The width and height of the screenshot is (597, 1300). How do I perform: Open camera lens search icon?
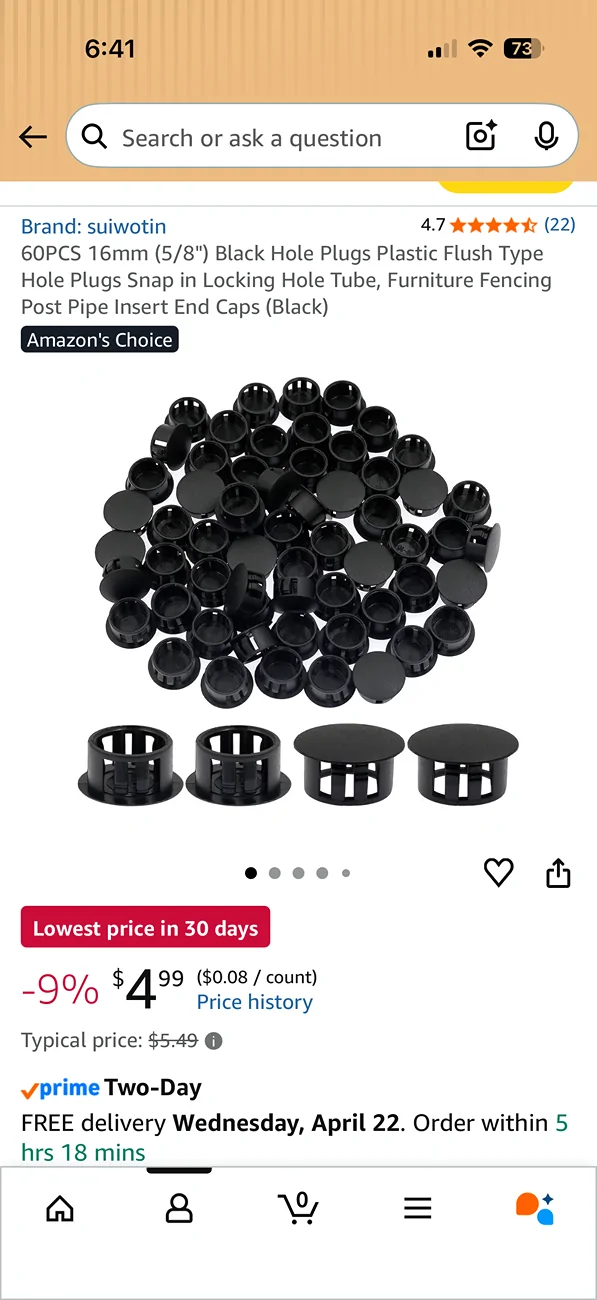tap(481, 137)
